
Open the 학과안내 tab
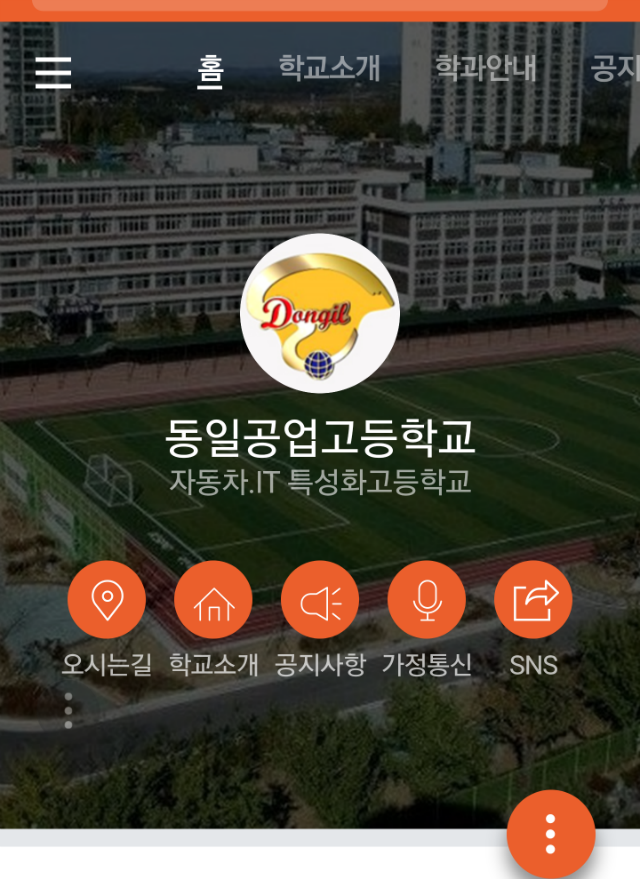pos(485,69)
